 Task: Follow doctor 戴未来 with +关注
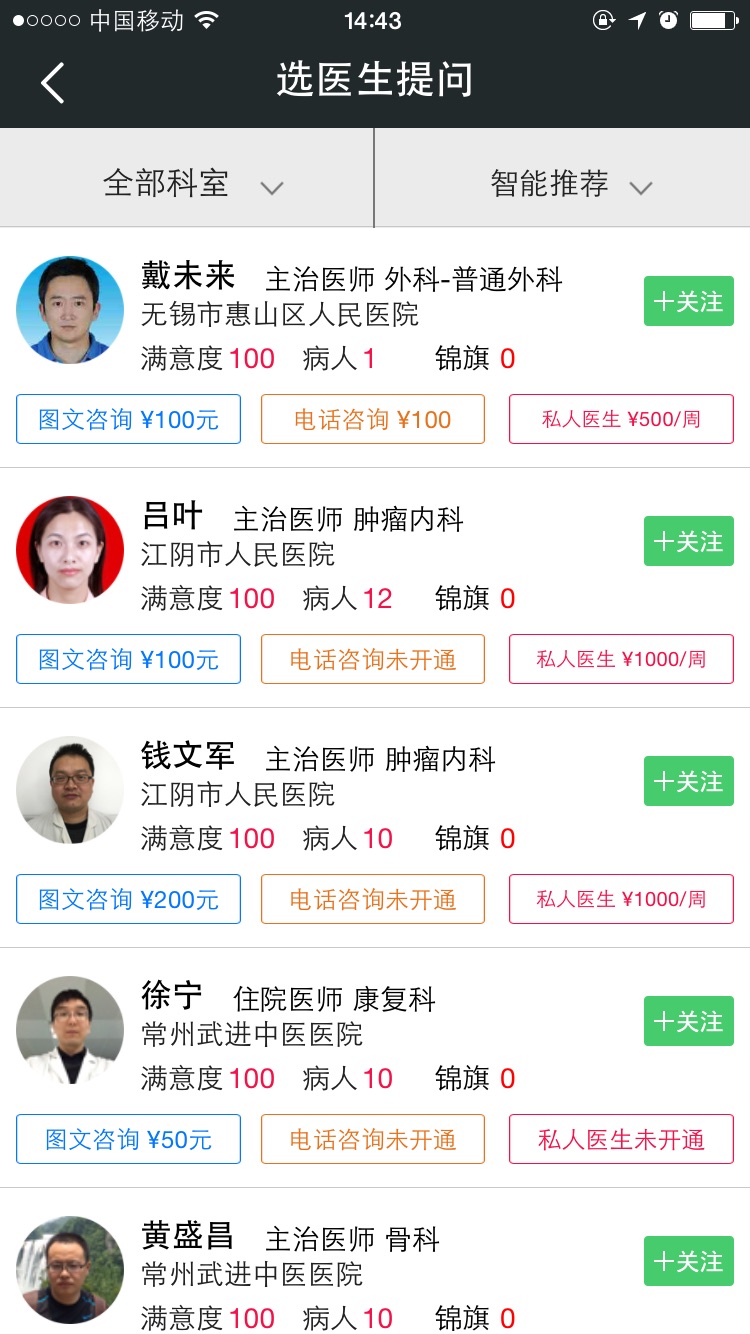[688, 301]
